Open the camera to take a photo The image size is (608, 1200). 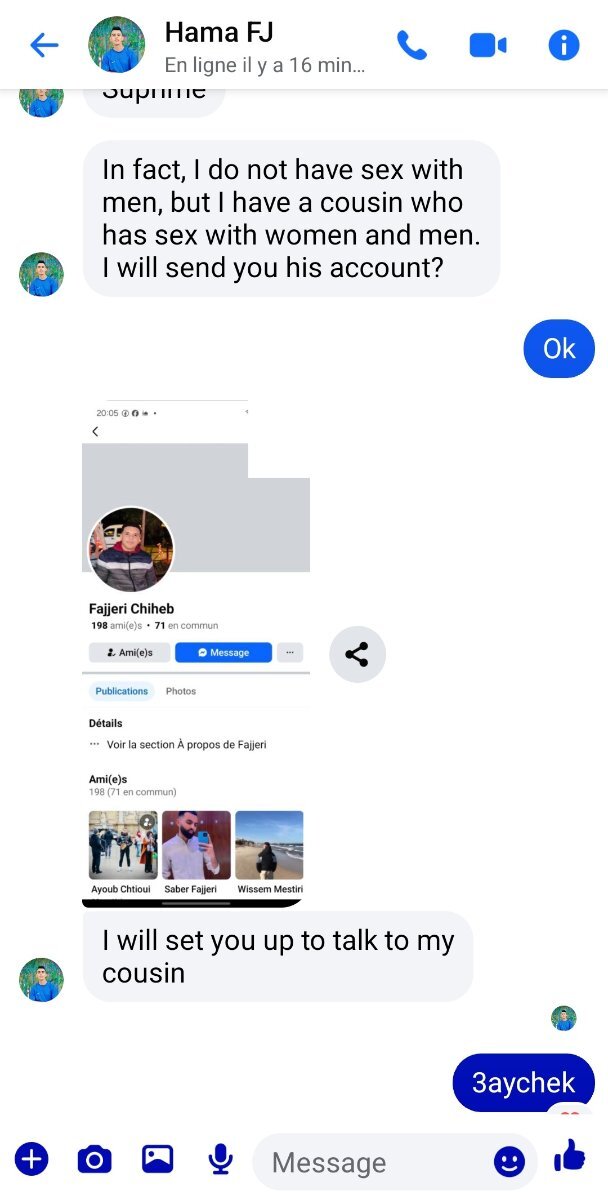[x=94, y=1159]
